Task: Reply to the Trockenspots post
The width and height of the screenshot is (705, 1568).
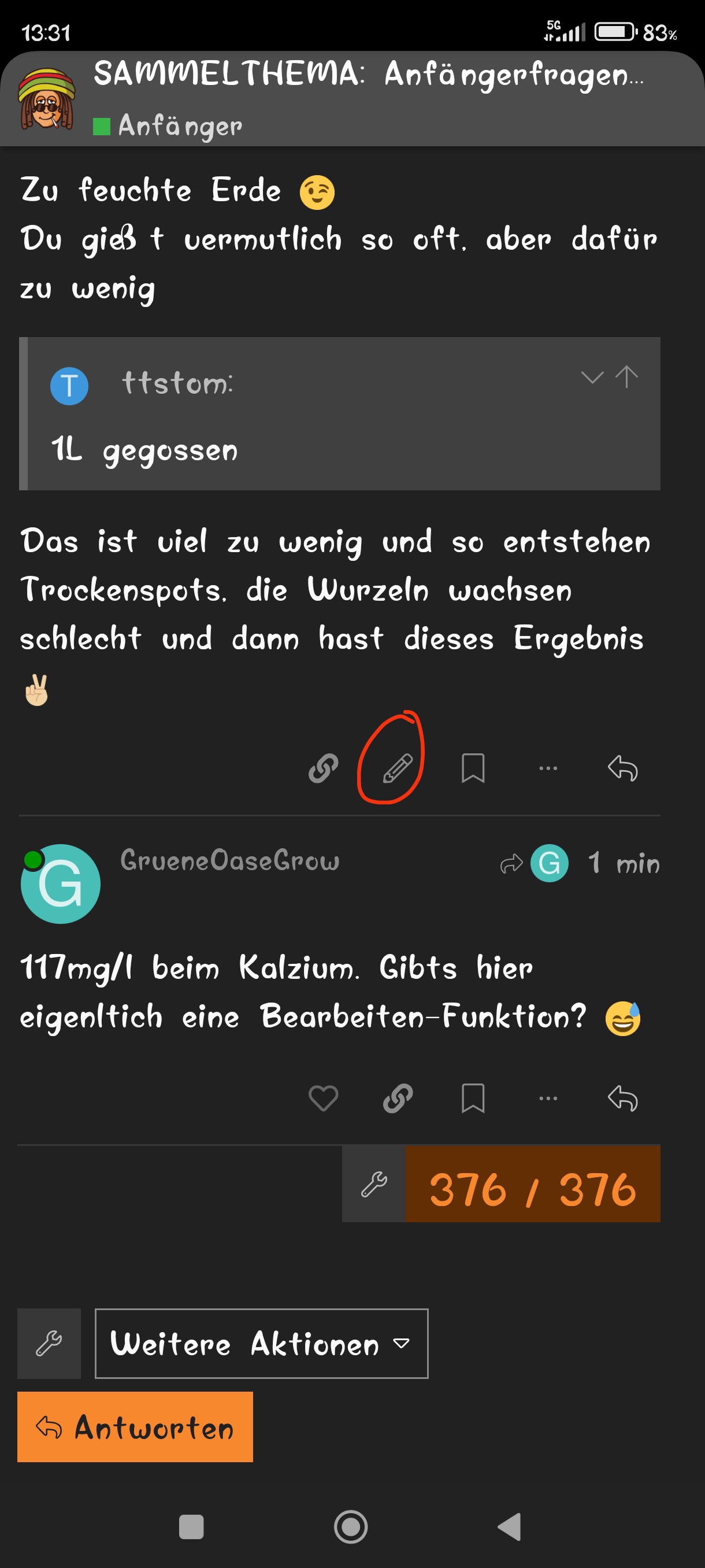Action: point(623,768)
